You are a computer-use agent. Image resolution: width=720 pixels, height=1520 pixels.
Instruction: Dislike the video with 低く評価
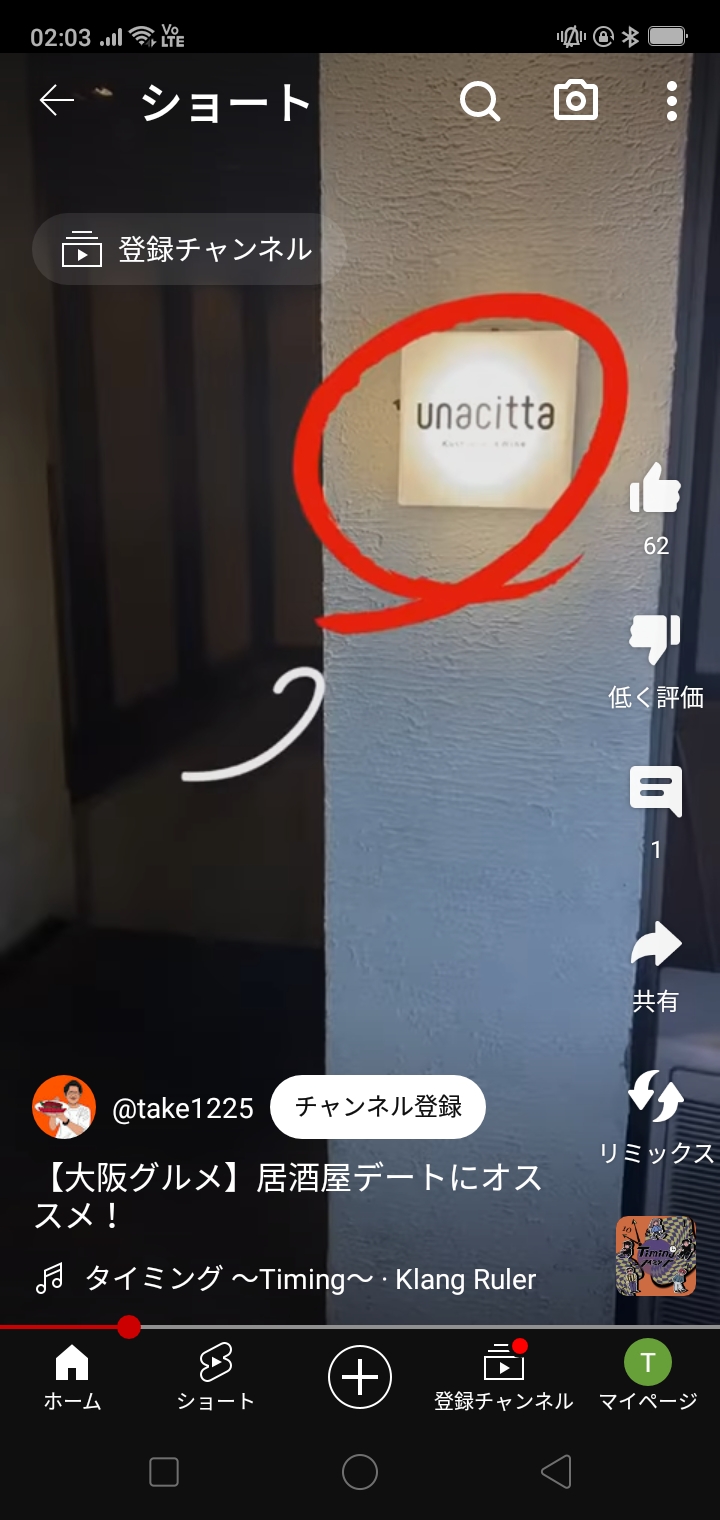click(x=655, y=642)
